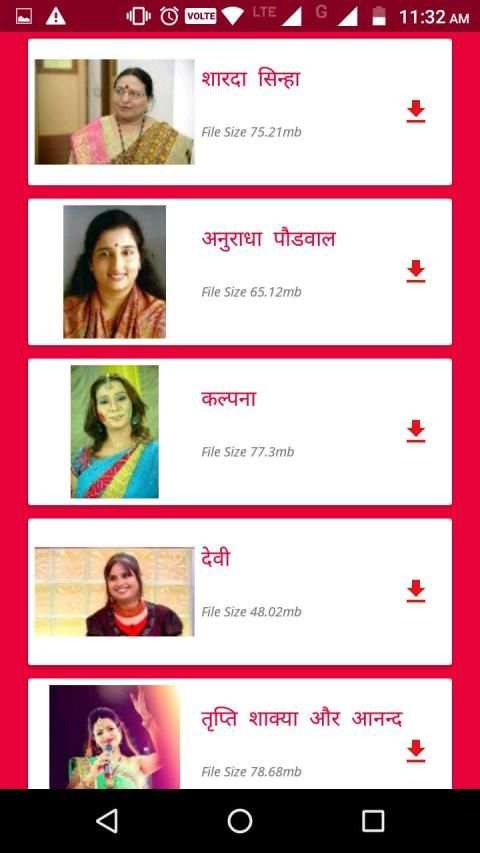The image size is (480, 853).
Task: Open तृप्ति शाक्या और आनन्द card
Action: [240, 734]
